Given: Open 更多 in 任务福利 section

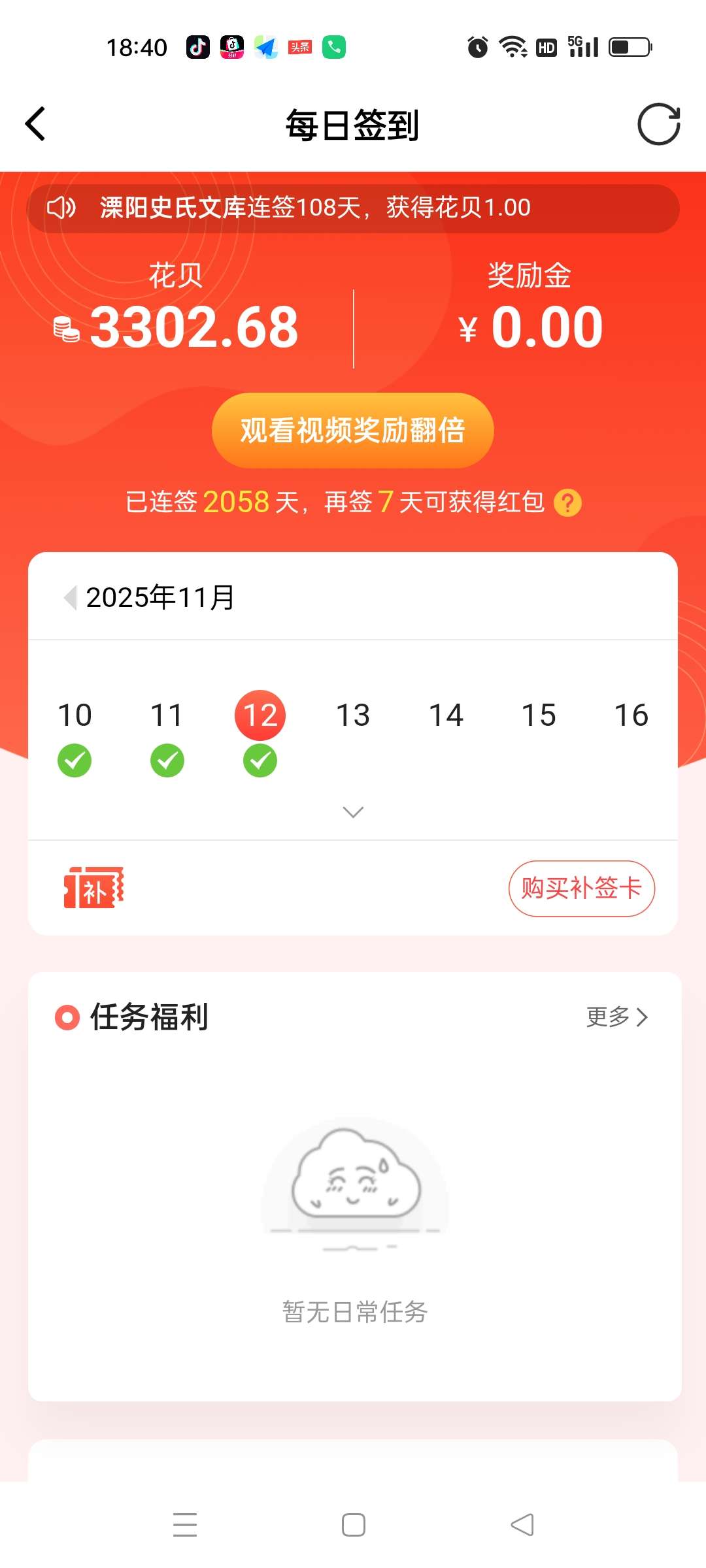Looking at the screenshot, I should coord(616,1017).
